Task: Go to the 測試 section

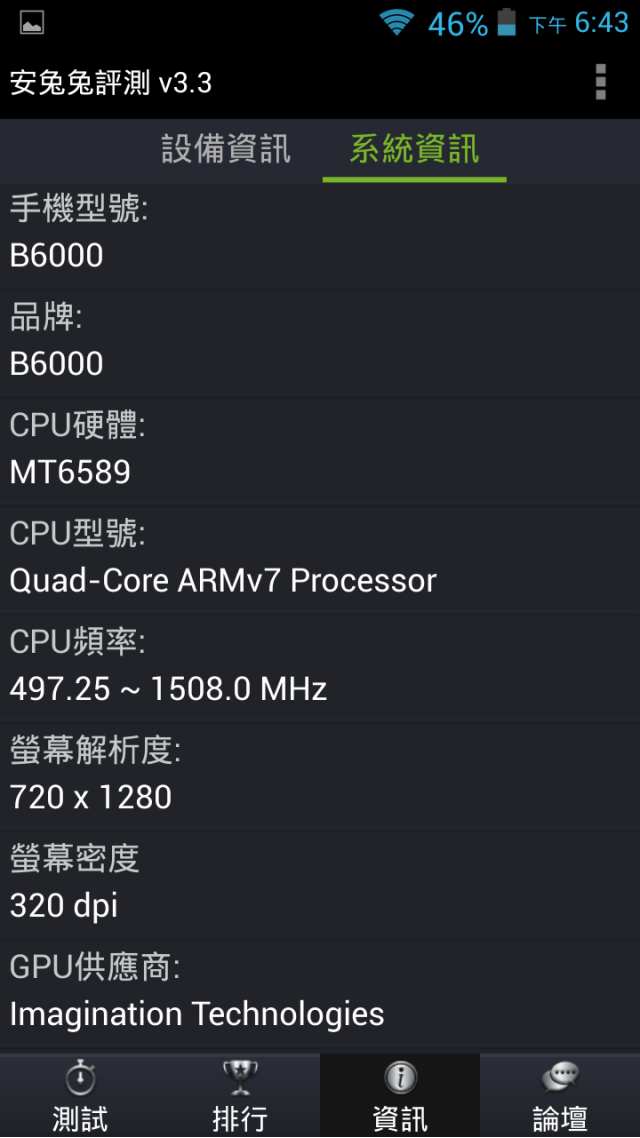Action: pyautogui.click(x=80, y=1094)
